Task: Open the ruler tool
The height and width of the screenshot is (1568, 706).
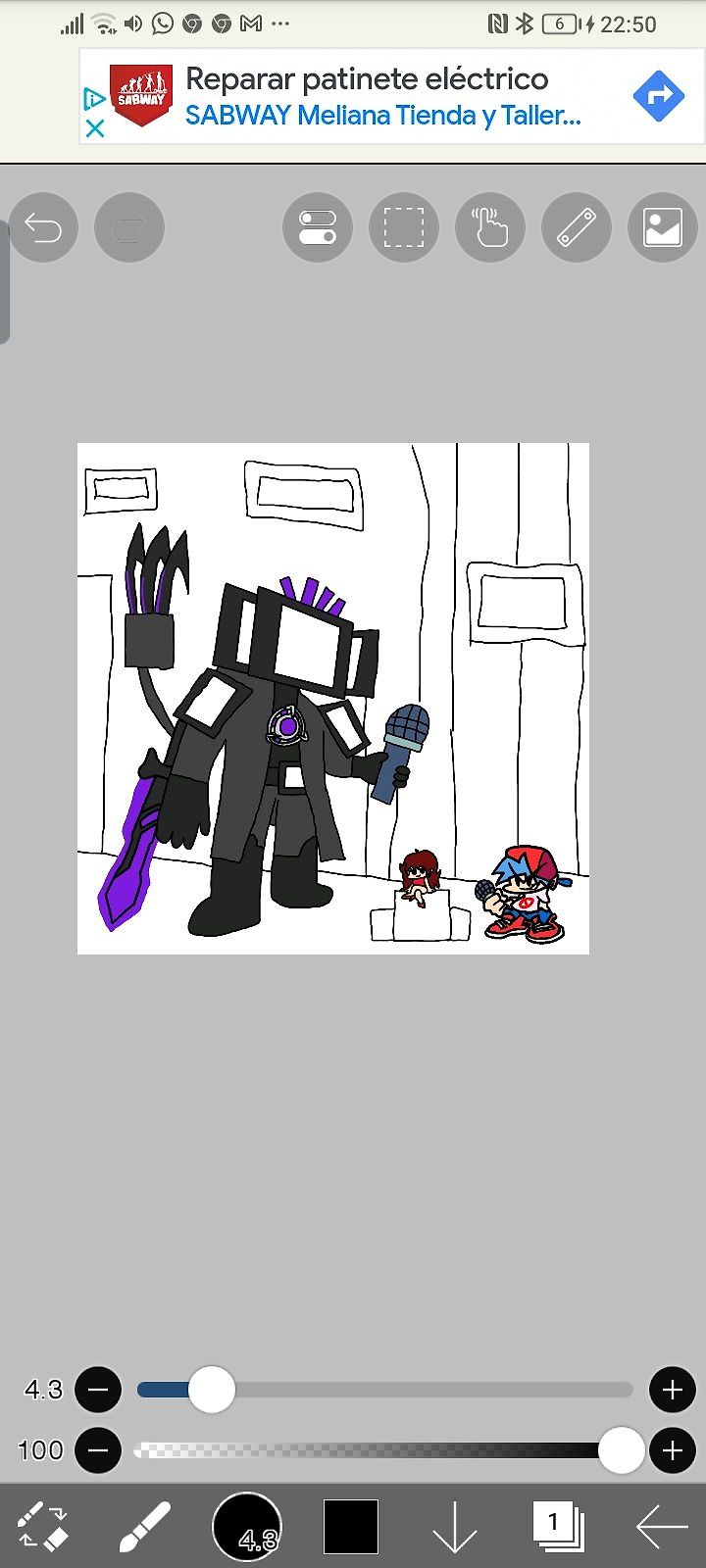Action: [x=576, y=228]
